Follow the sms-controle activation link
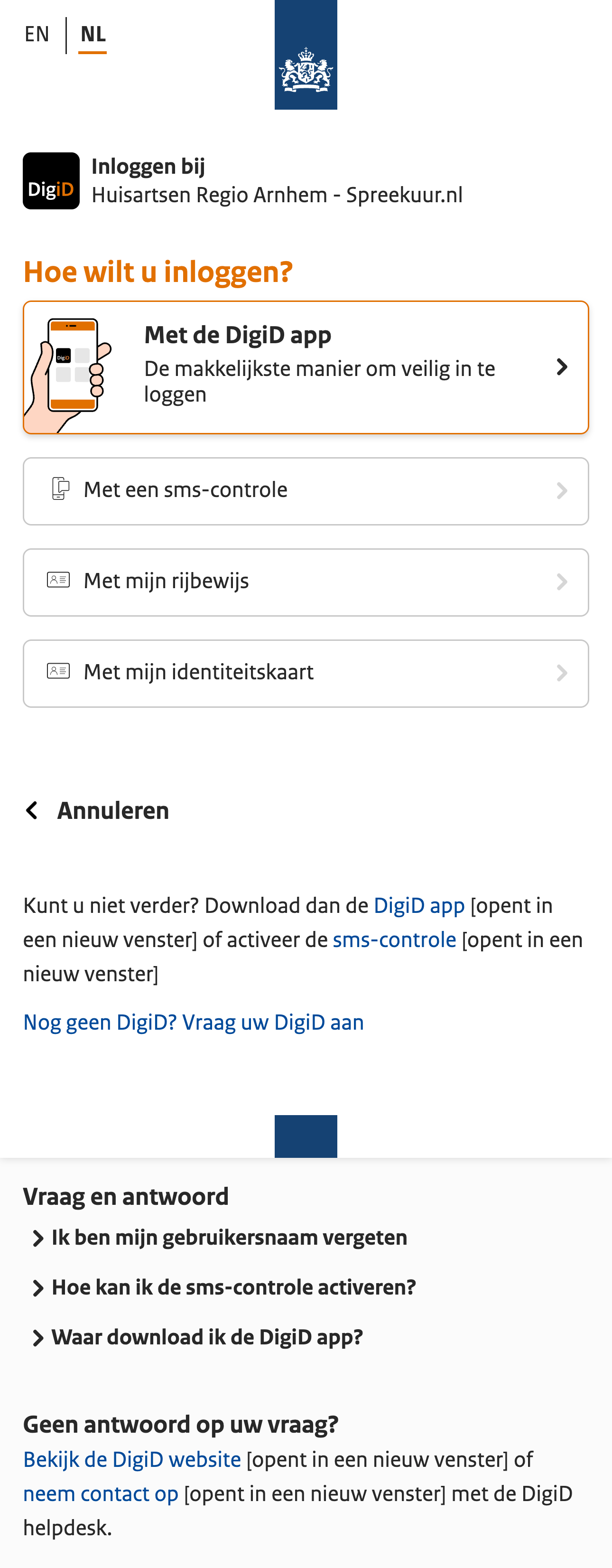The image size is (612, 1568). coord(394,940)
